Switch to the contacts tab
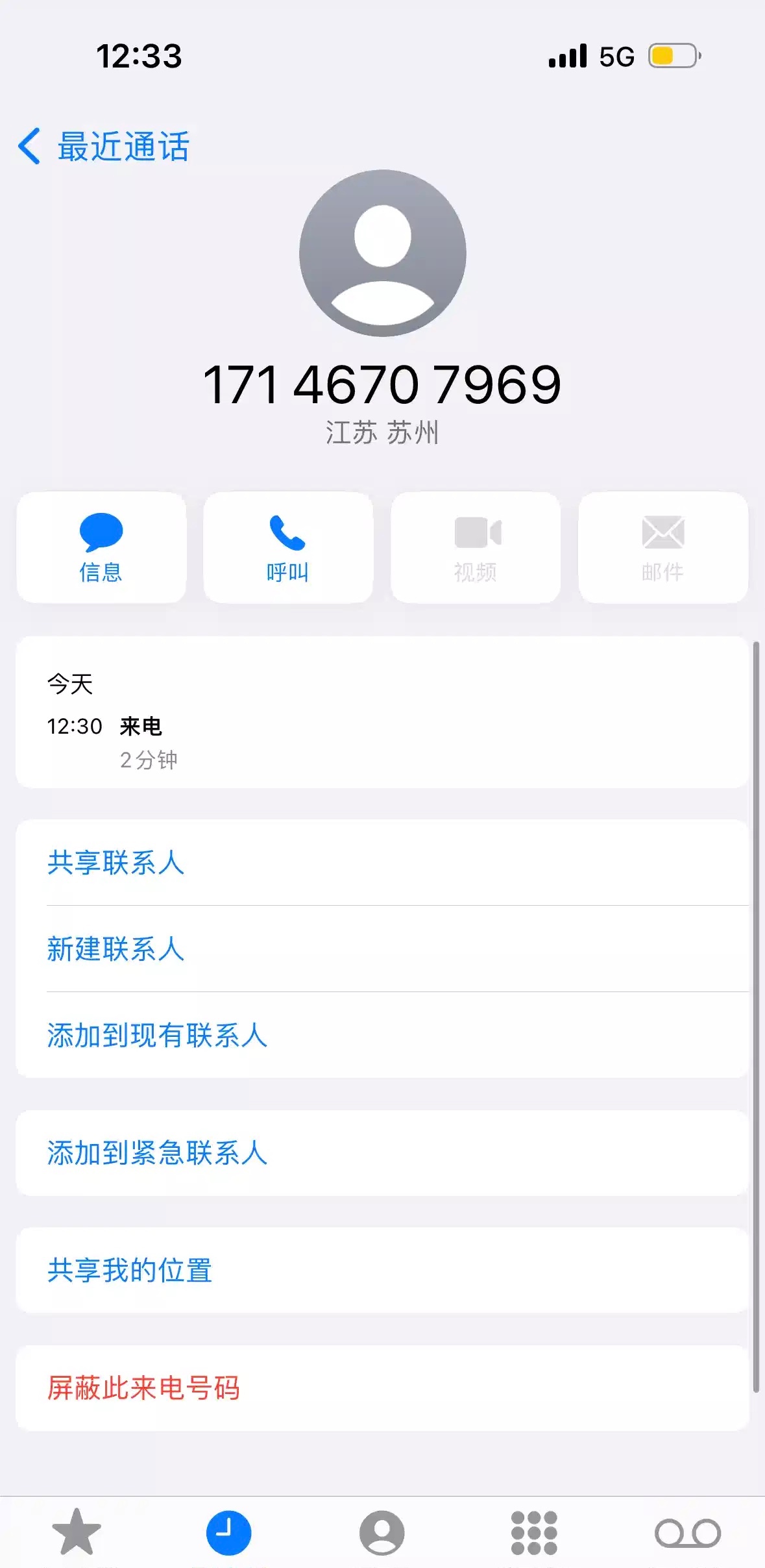 [382, 1532]
